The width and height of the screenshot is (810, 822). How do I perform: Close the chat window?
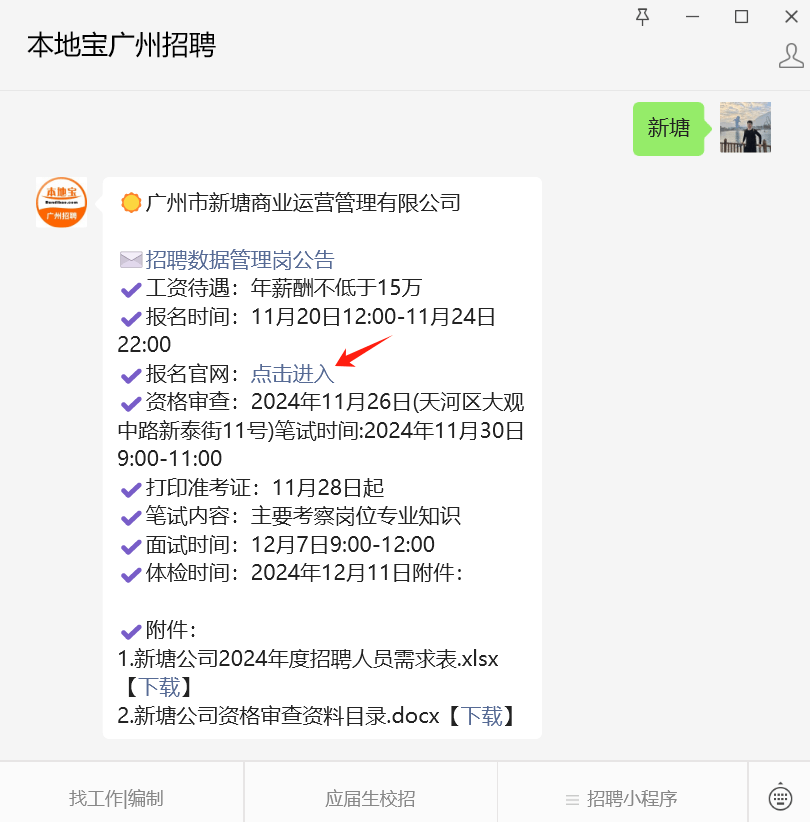point(789,17)
